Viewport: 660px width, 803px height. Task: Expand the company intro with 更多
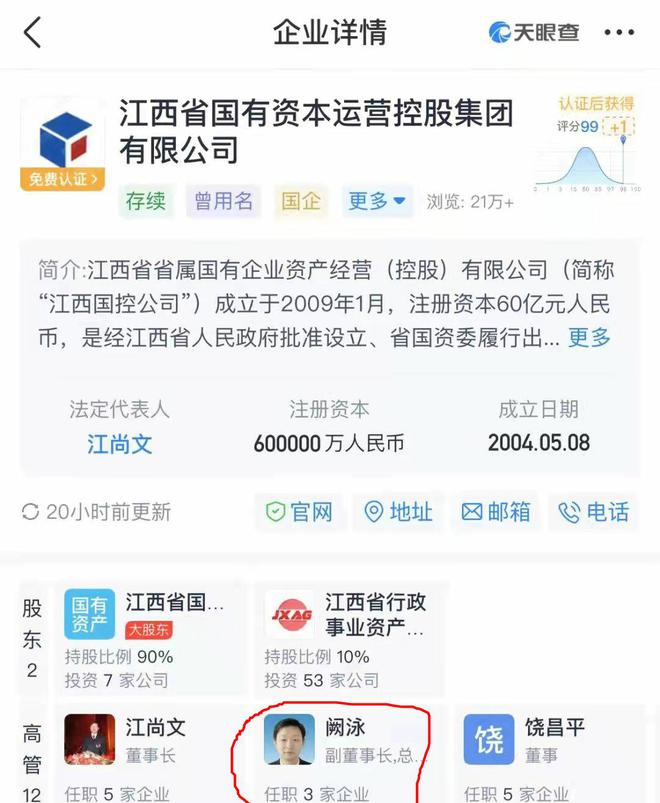[x=589, y=338]
